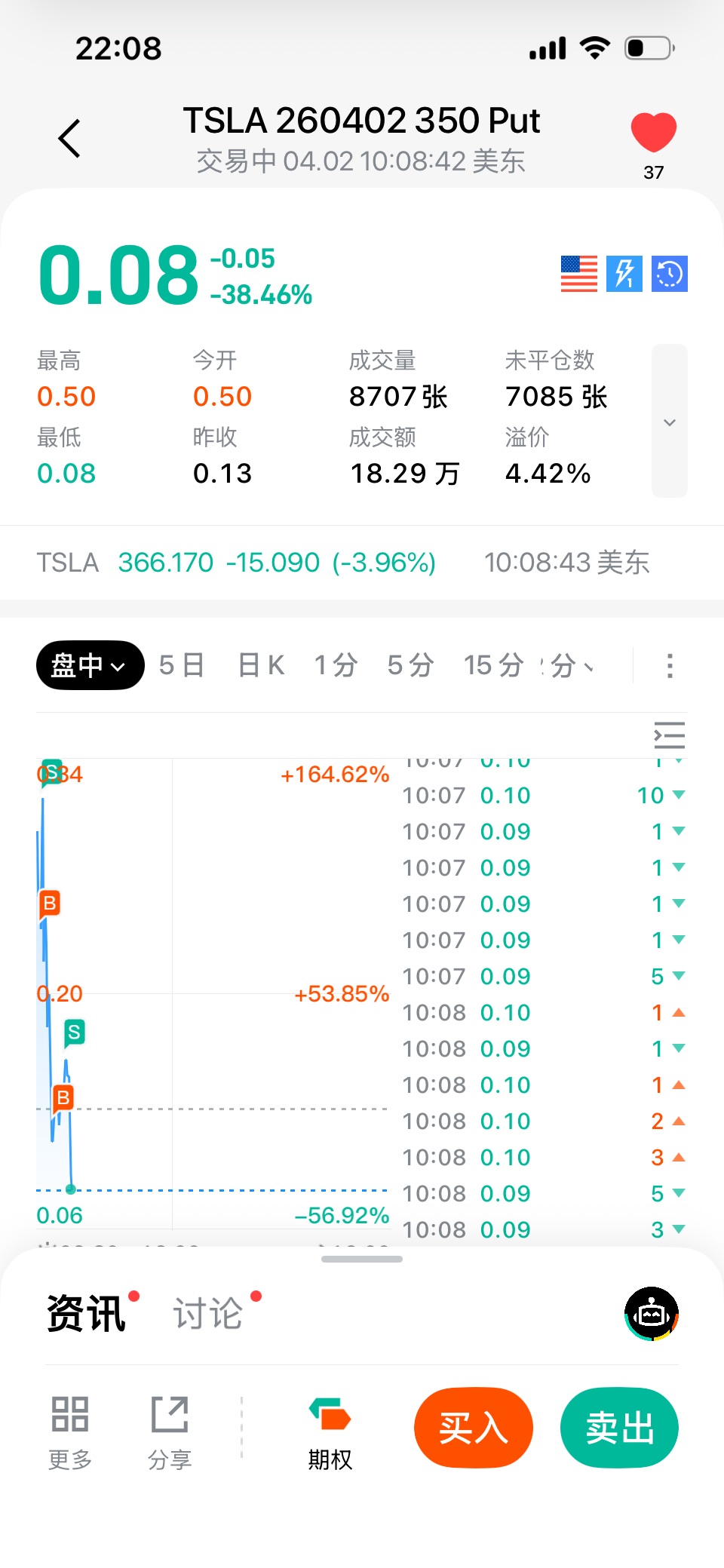Viewport: 724px width, 1568px height.
Task: Switch chart to 日K view
Action: point(261,665)
